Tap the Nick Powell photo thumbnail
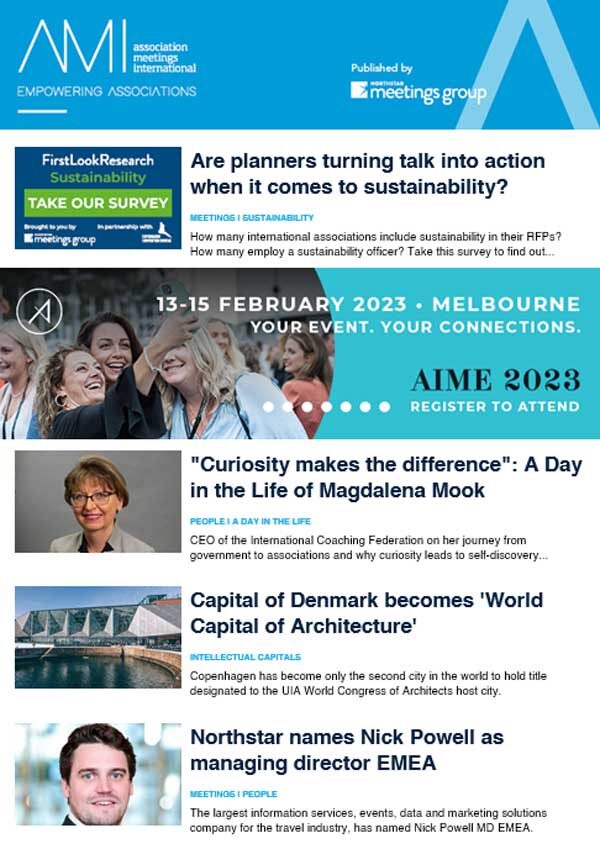Screen dimensions: 600x849 click(x=98, y=774)
